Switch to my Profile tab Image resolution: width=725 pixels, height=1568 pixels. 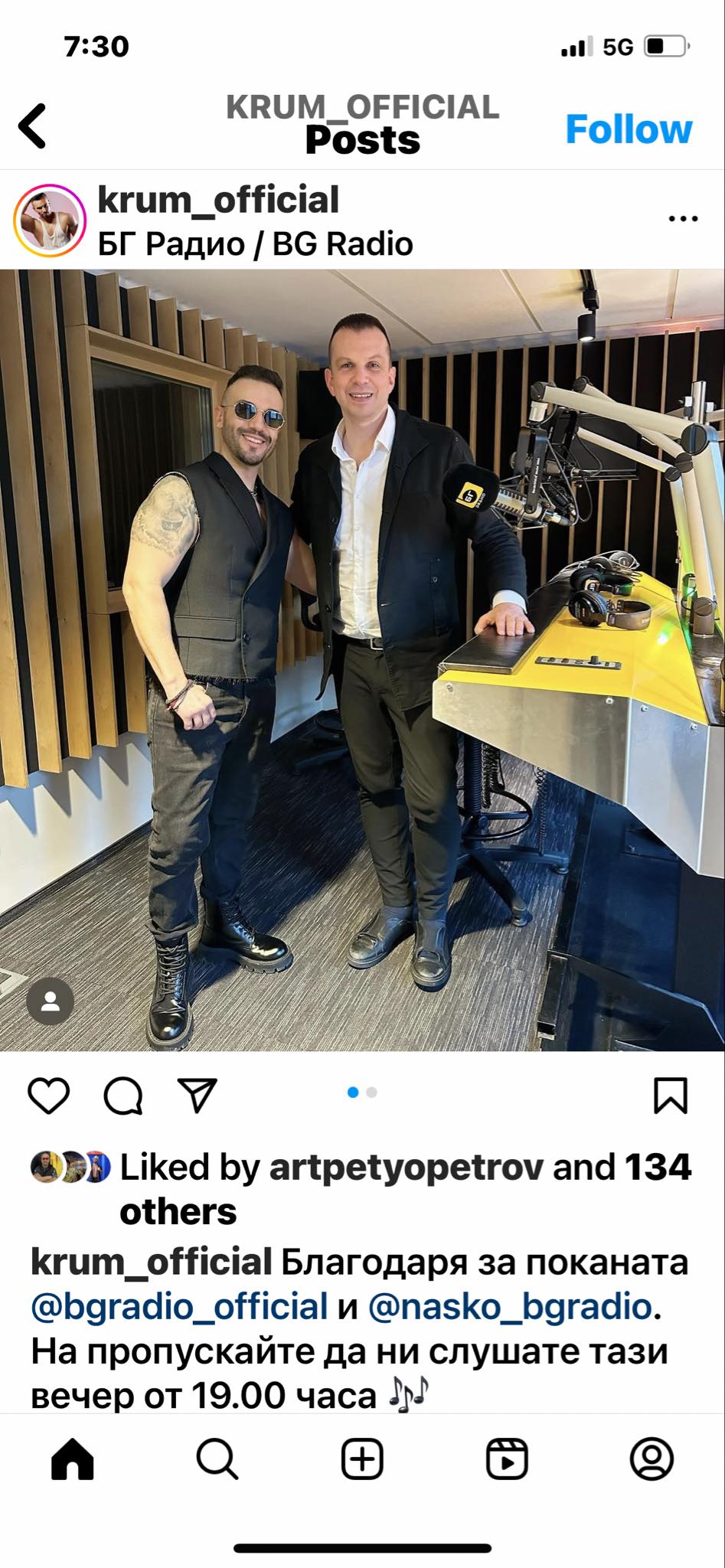point(652,1459)
